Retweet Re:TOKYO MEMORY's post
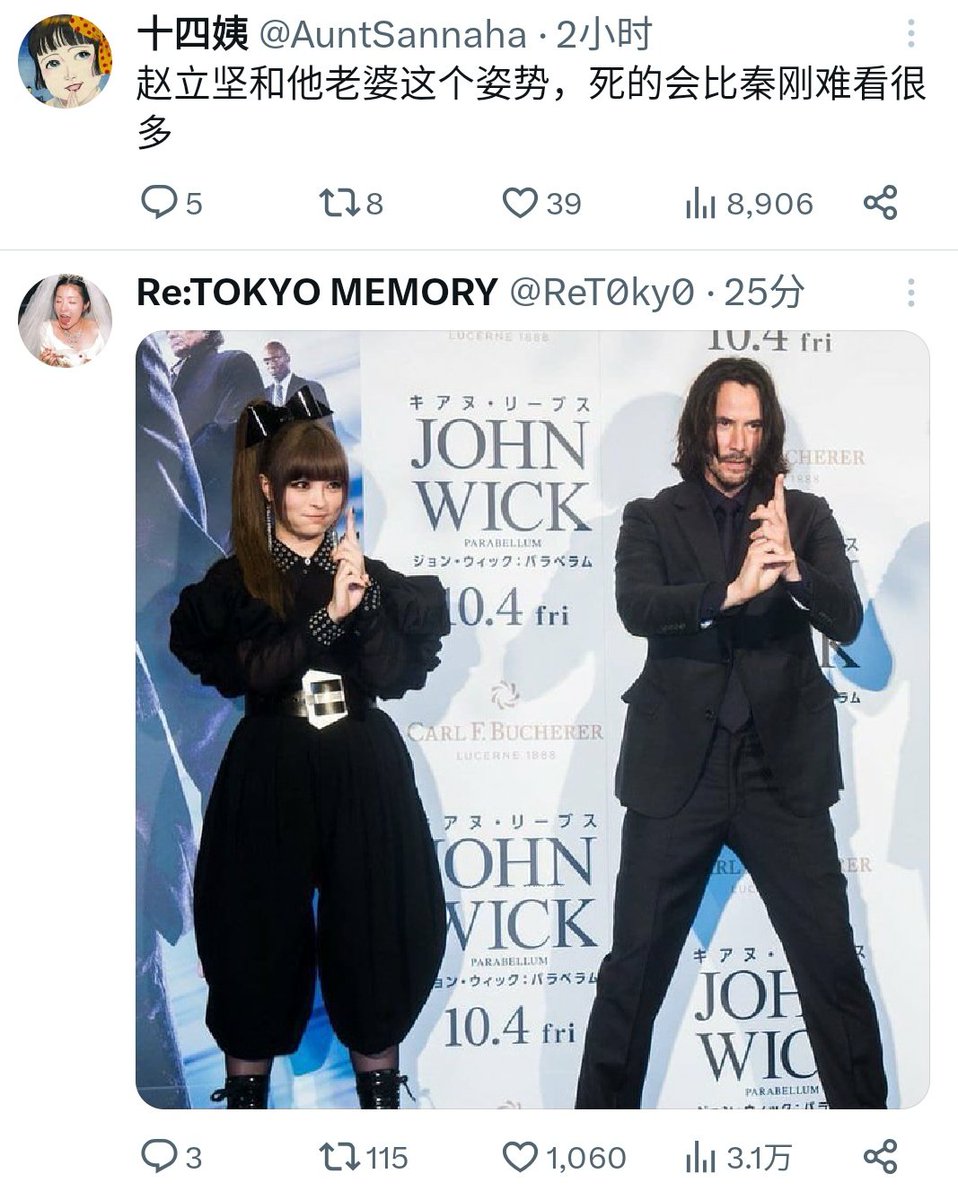958x1200 pixels. 336,1158
